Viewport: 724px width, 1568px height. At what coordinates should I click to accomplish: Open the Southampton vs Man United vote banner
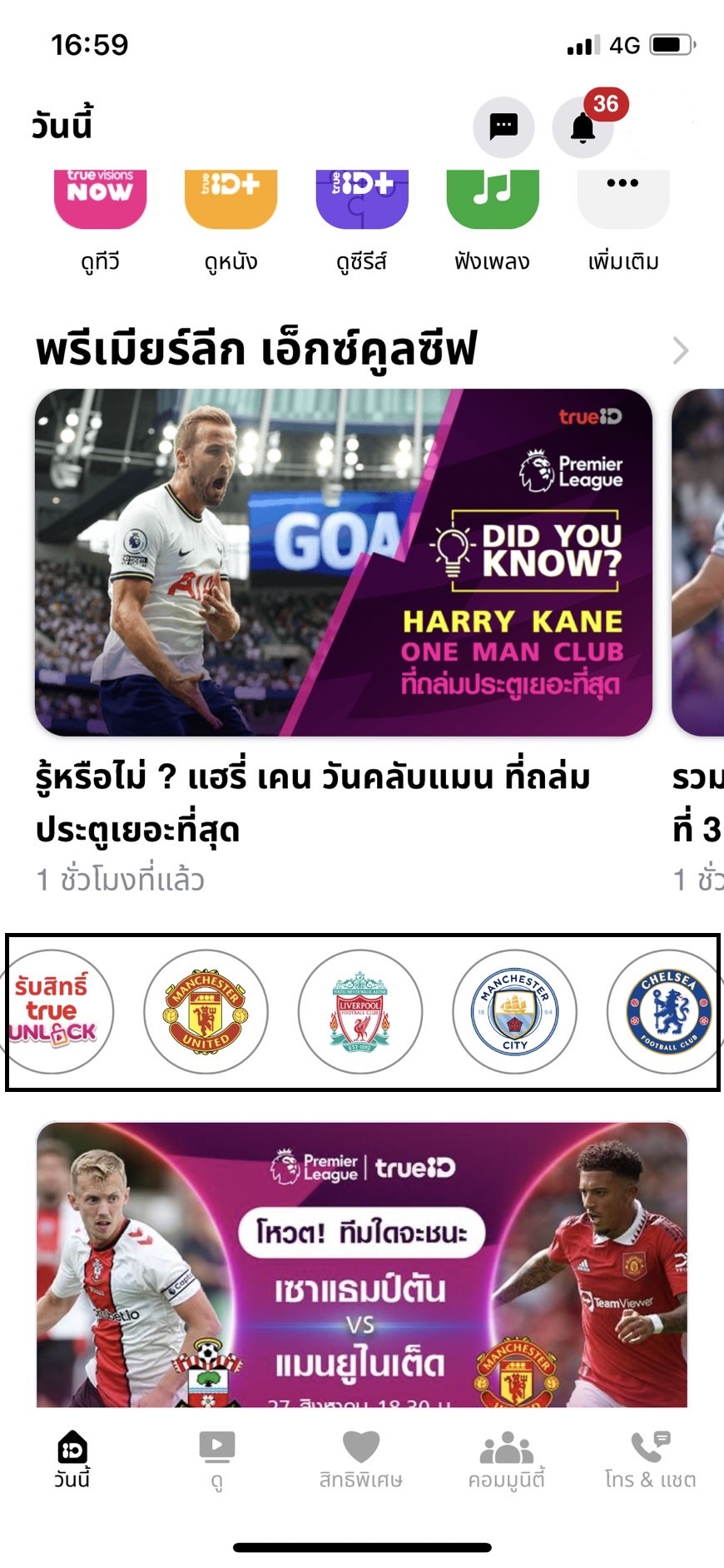pyautogui.click(x=362, y=1265)
